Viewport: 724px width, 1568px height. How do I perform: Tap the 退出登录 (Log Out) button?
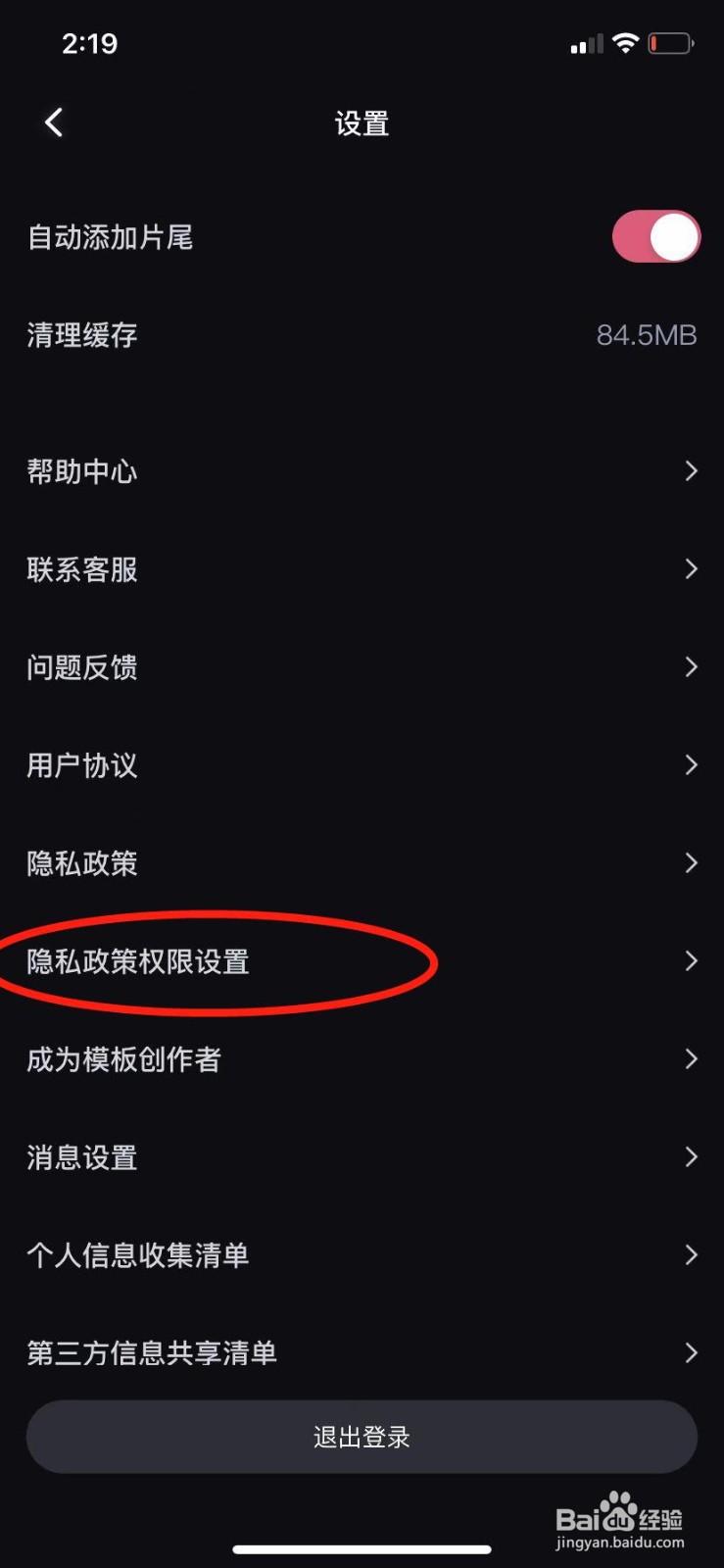[x=362, y=1436]
